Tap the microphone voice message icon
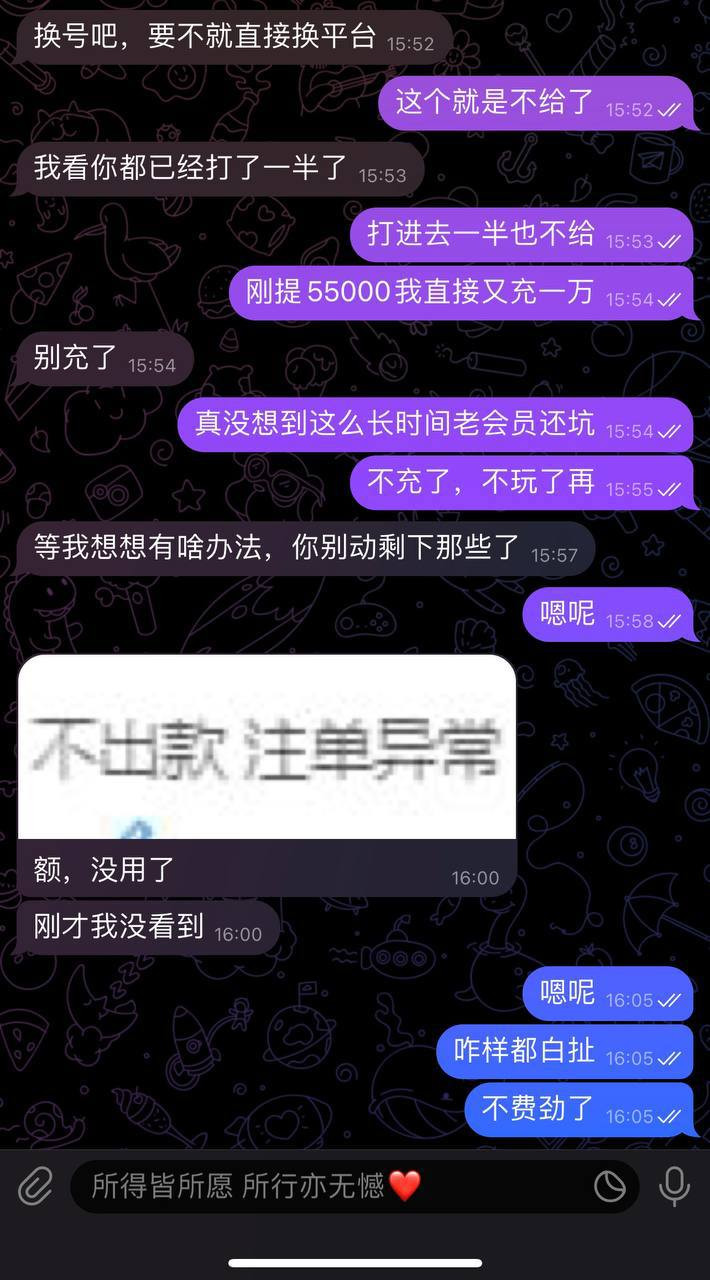710x1280 pixels. 675,1187
